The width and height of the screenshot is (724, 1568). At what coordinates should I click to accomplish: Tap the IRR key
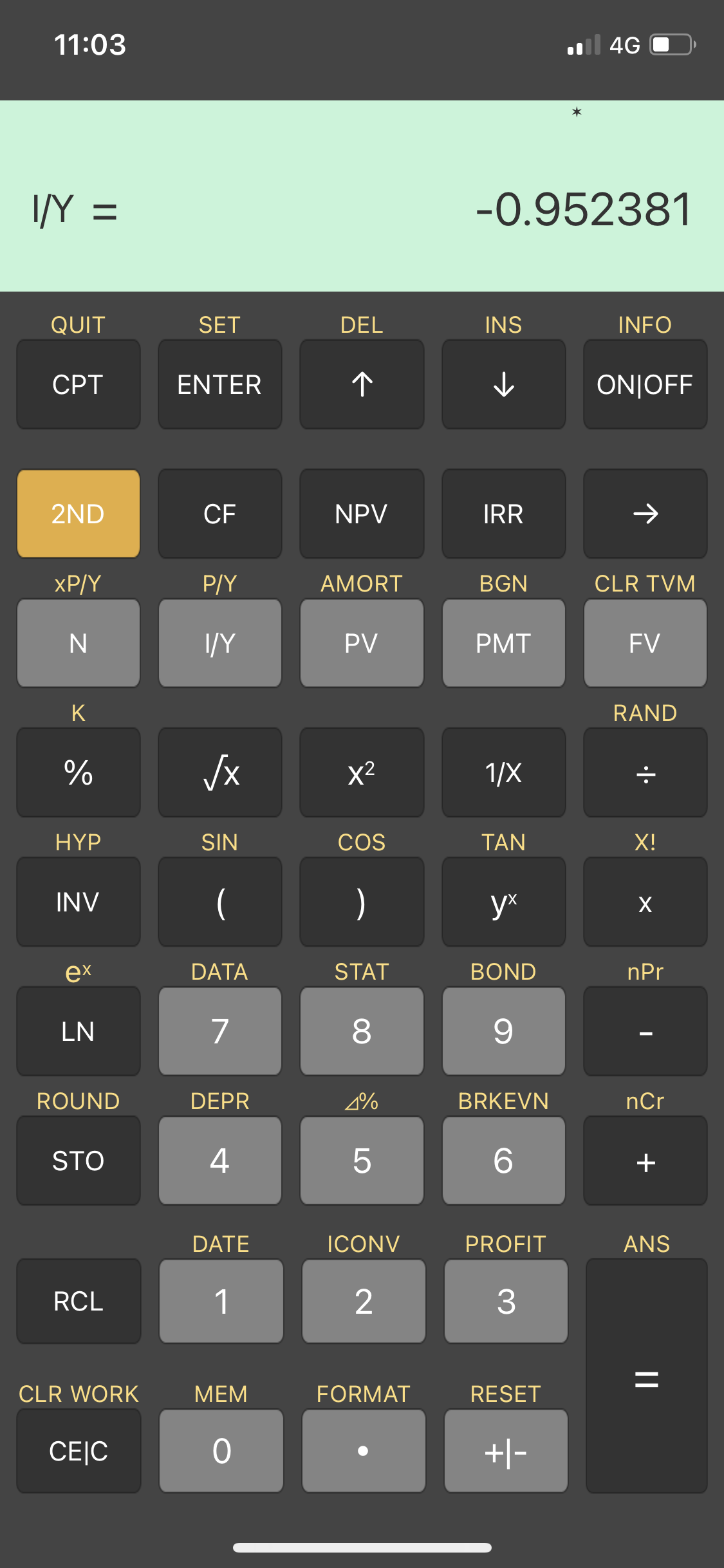click(503, 514)
